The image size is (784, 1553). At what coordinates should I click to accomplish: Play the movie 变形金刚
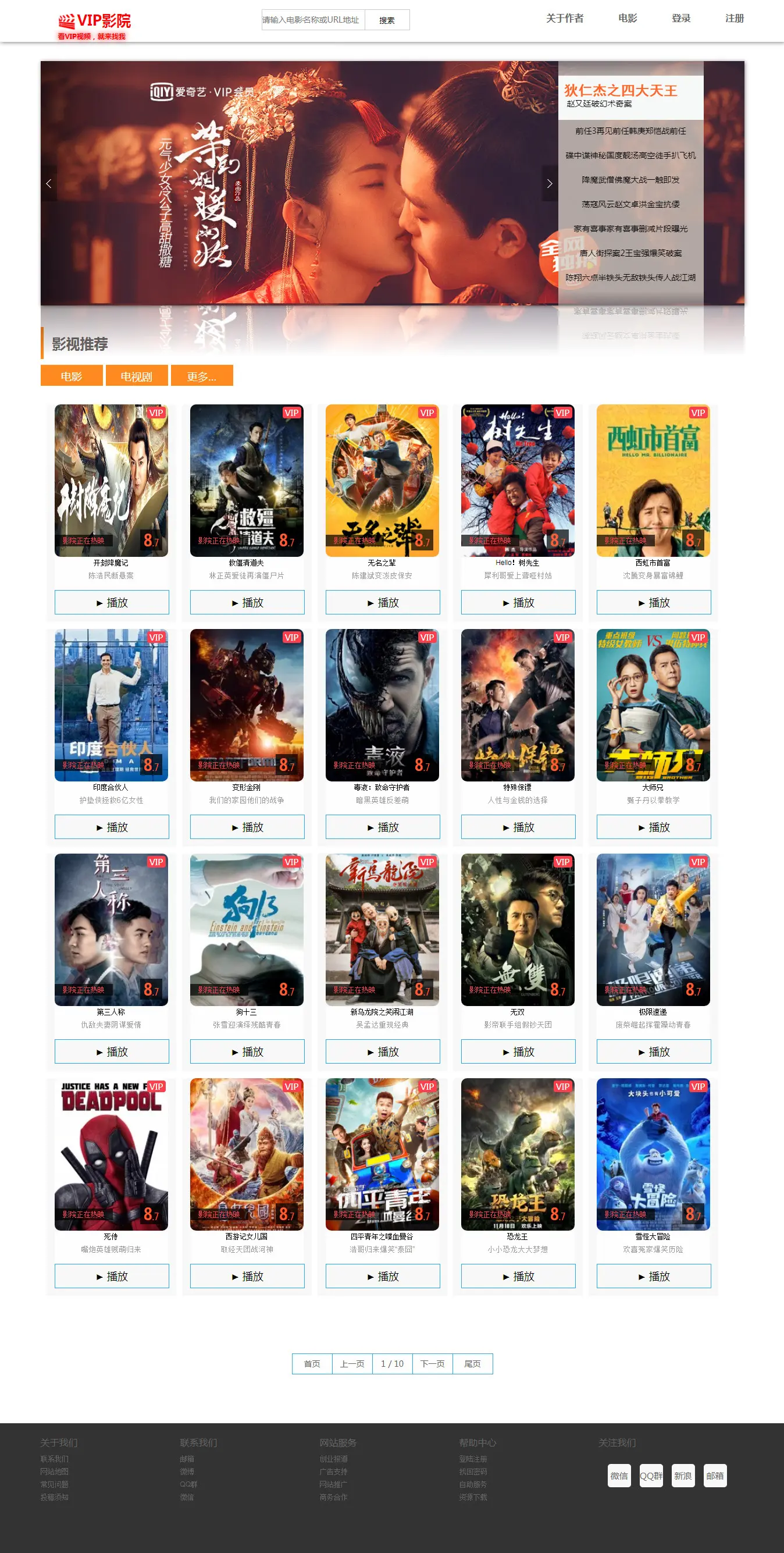click(x=247, y=826)
